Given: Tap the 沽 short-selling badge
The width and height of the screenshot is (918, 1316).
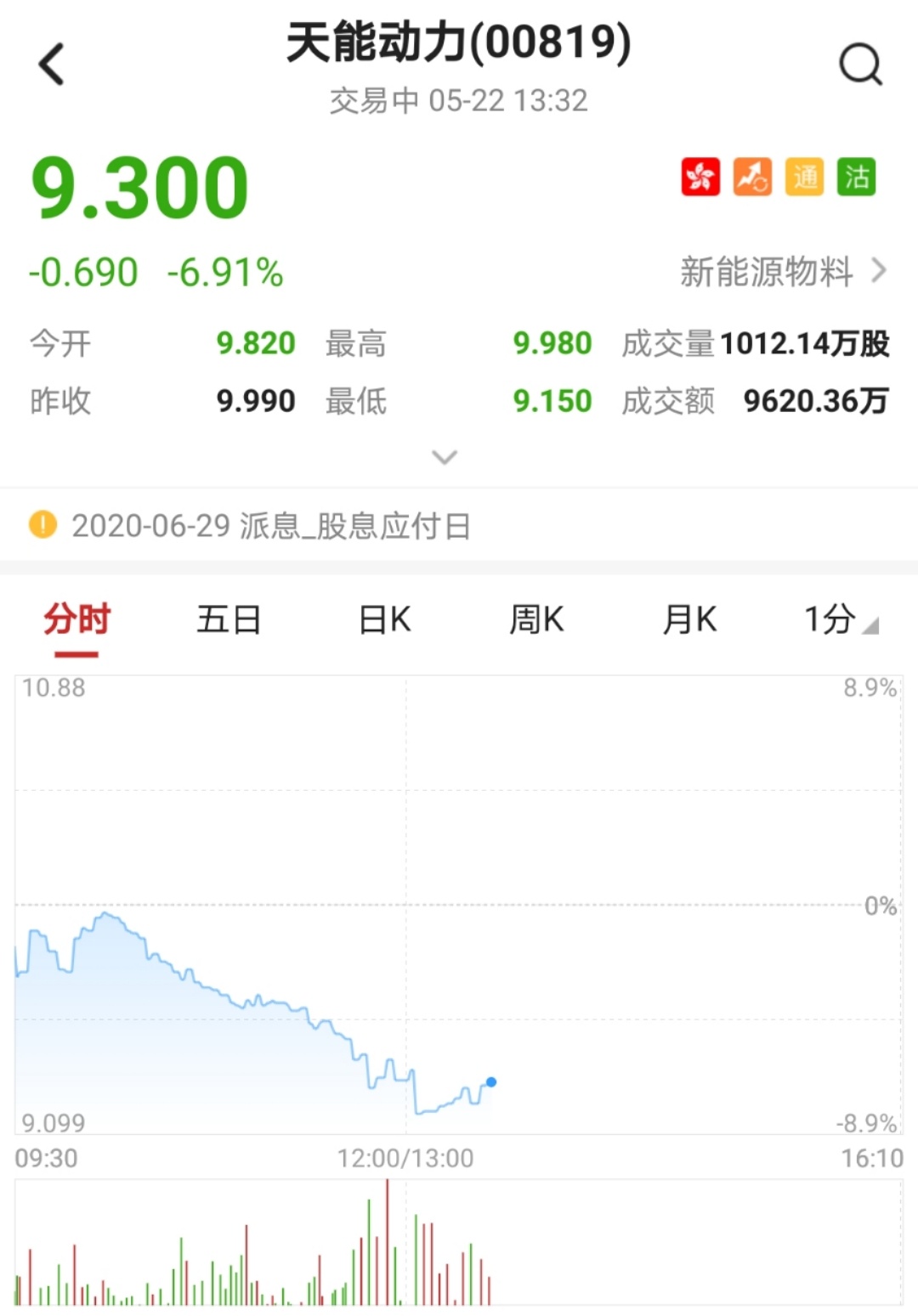Looking at the screenshot, I should tap(856, 178).
